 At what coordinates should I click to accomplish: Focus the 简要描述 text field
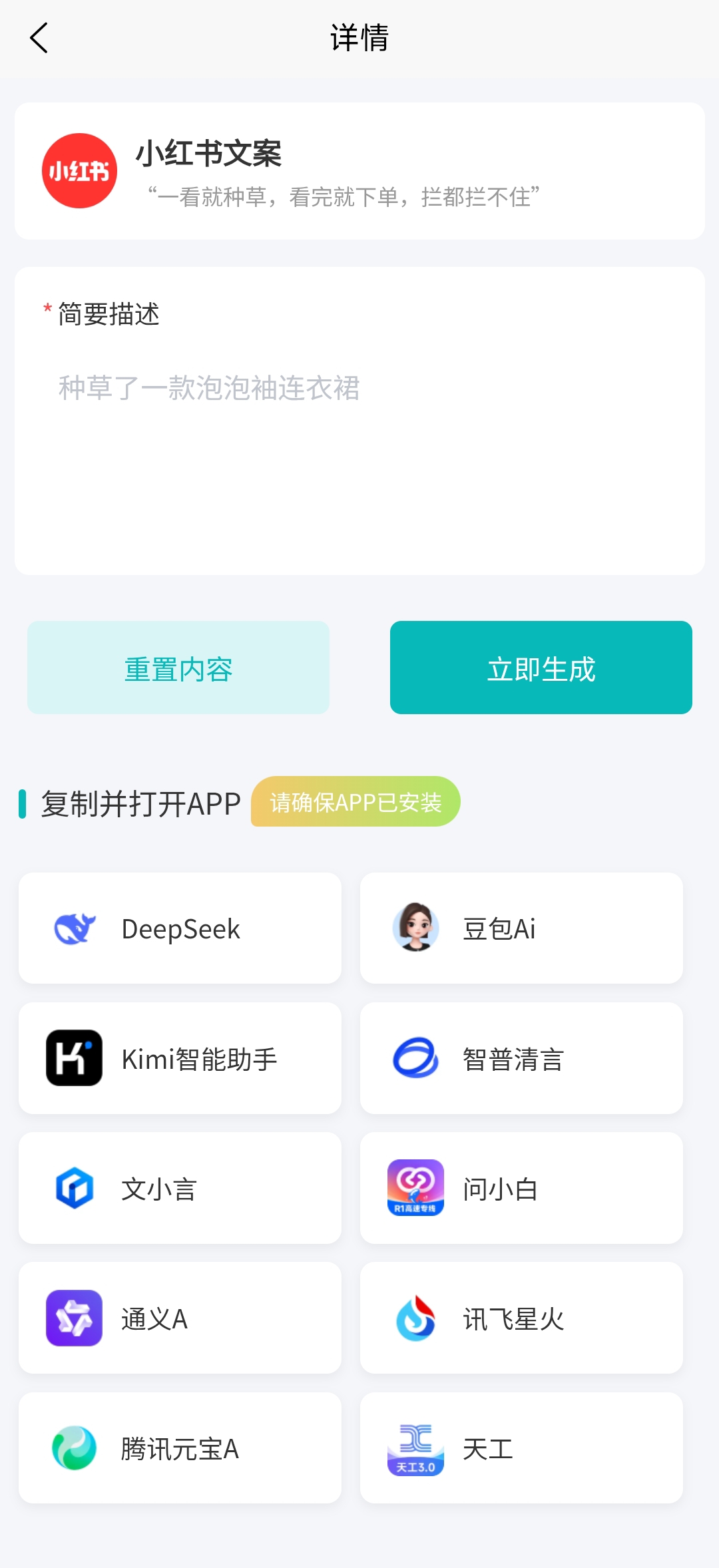(x=359, y=439)
